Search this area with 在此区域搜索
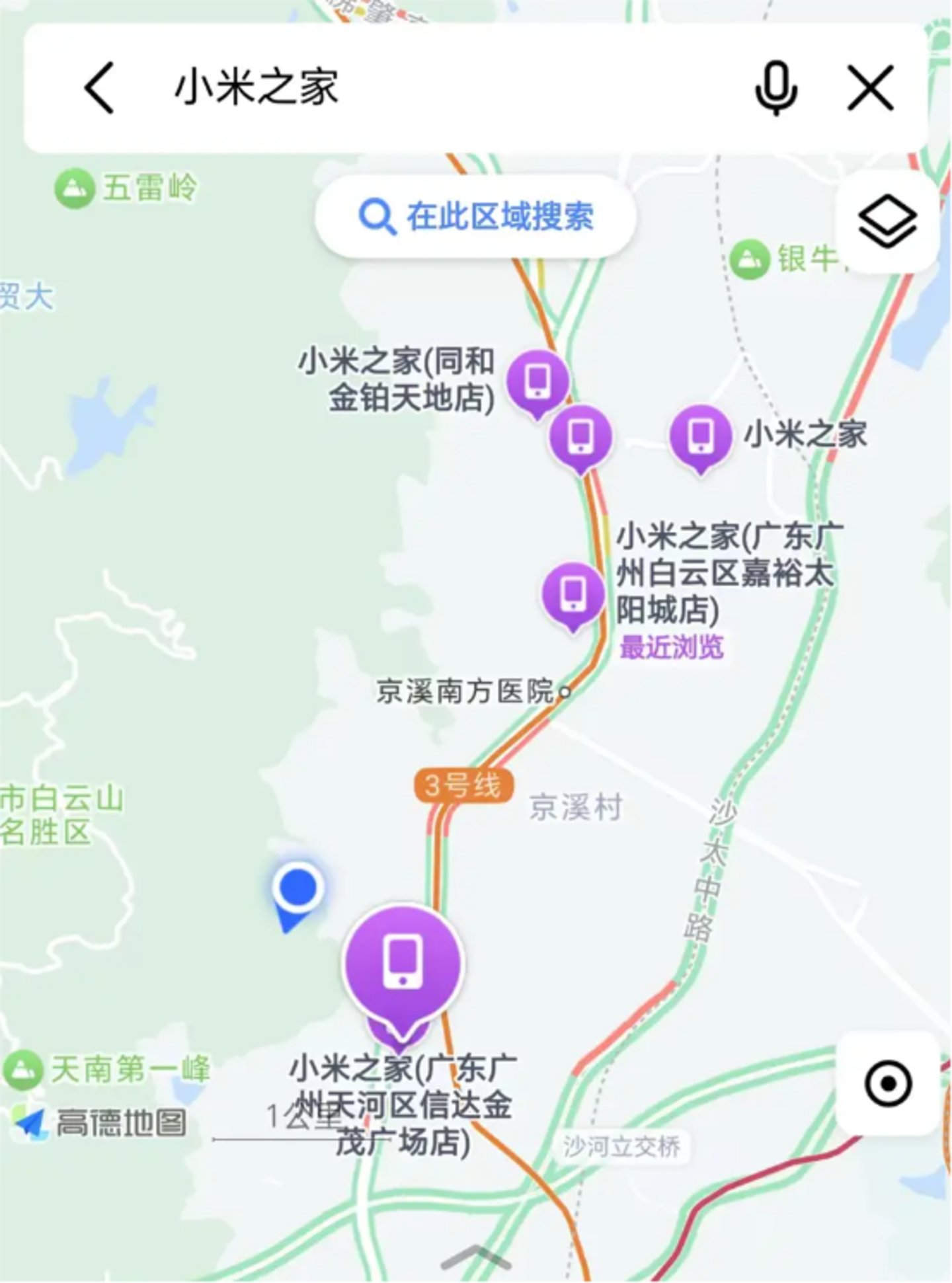The width and height of the screenshot is (952, 1283). tap(476, 216)
